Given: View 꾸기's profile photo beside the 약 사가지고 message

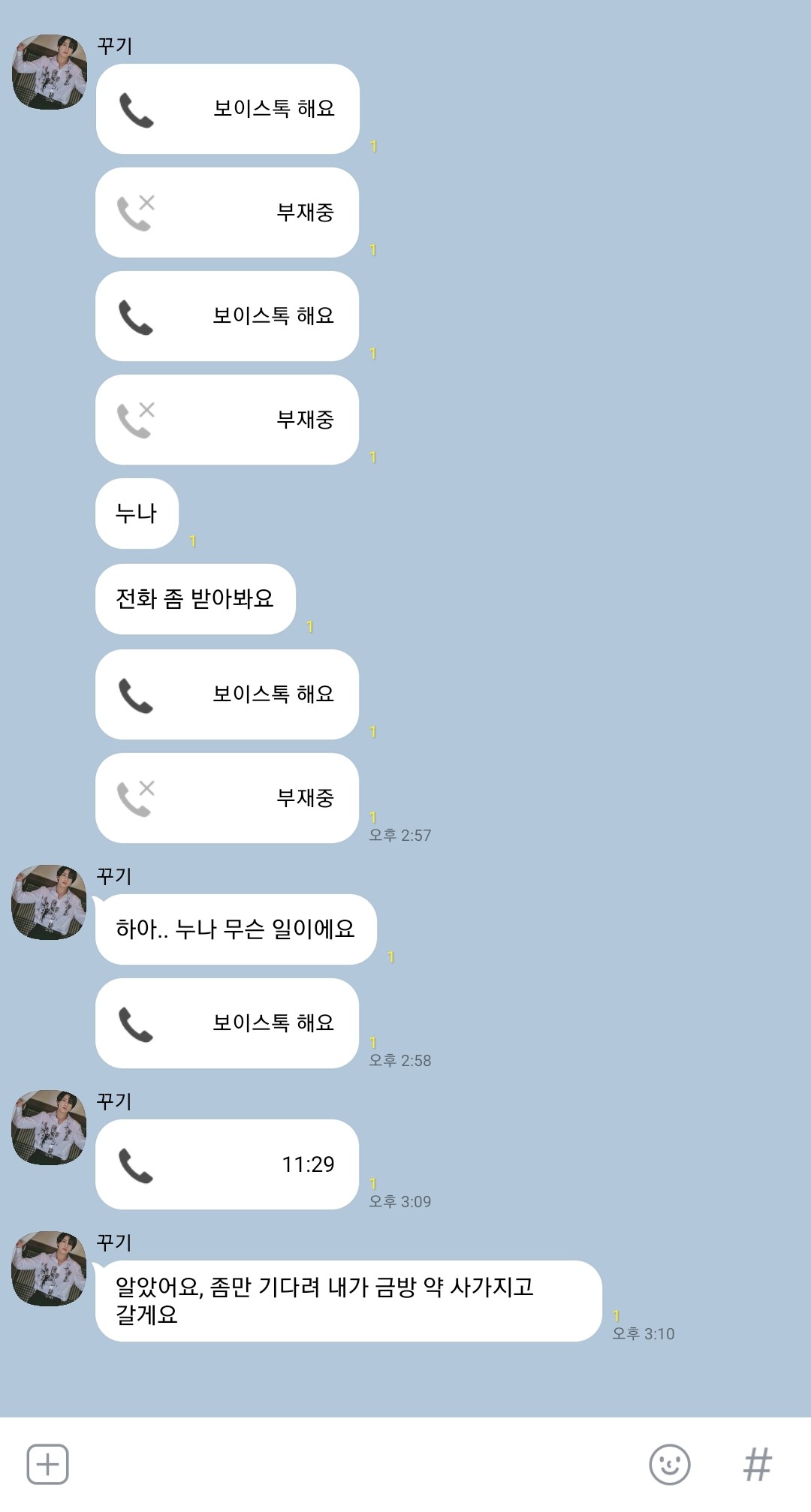Looking at the screenshot, I should 49,1268.
